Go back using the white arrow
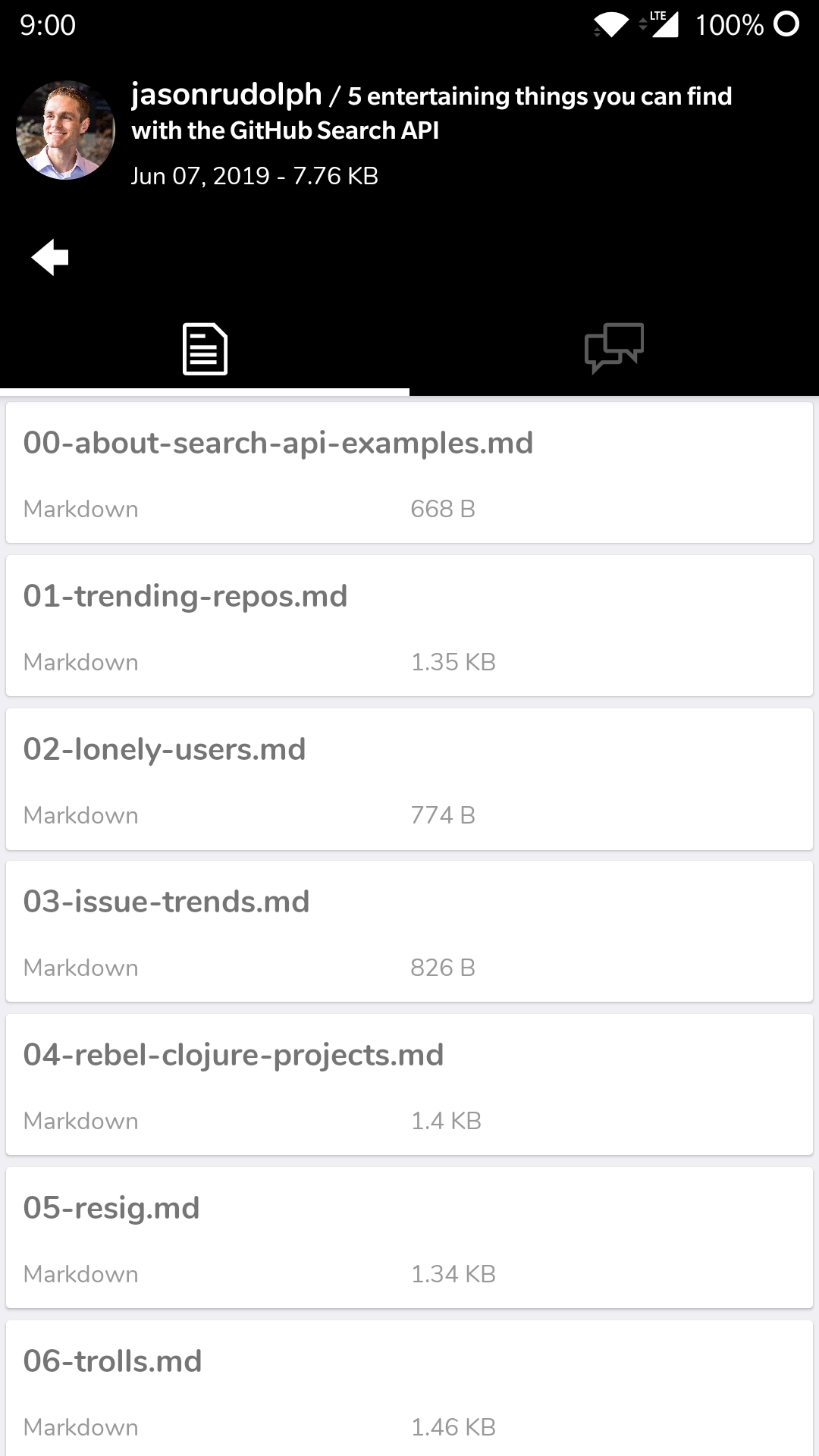 tap(50, 258)
